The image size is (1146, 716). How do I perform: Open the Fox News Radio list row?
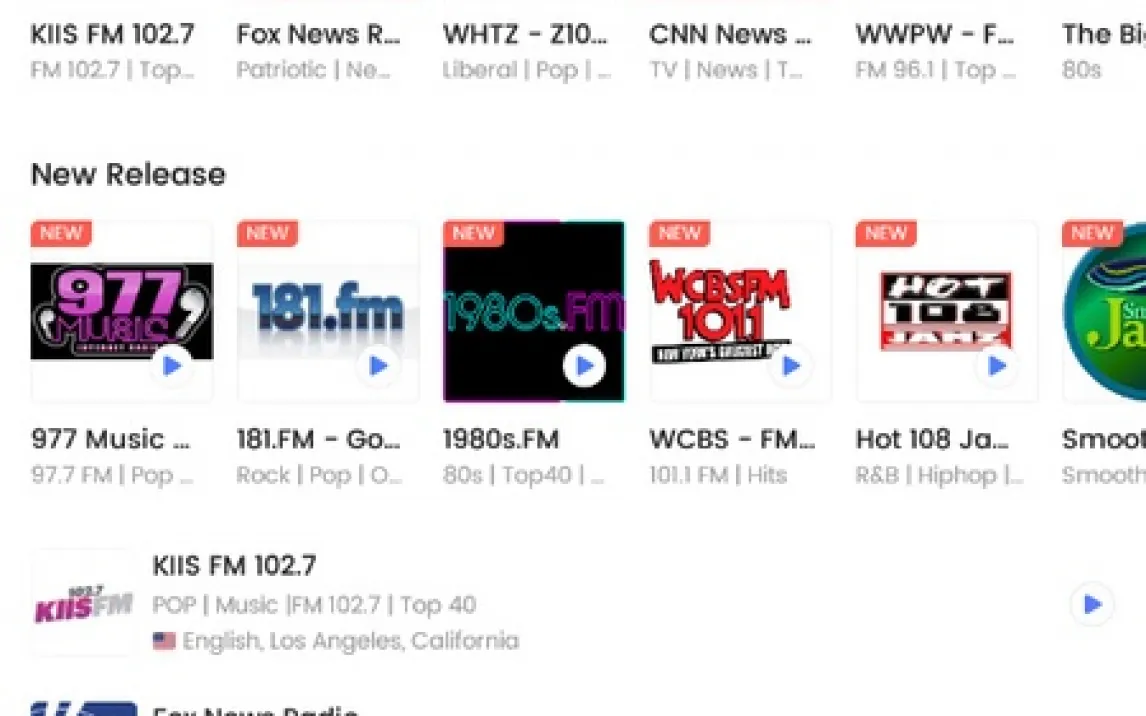pyautogui.click(x=255, y=709)
